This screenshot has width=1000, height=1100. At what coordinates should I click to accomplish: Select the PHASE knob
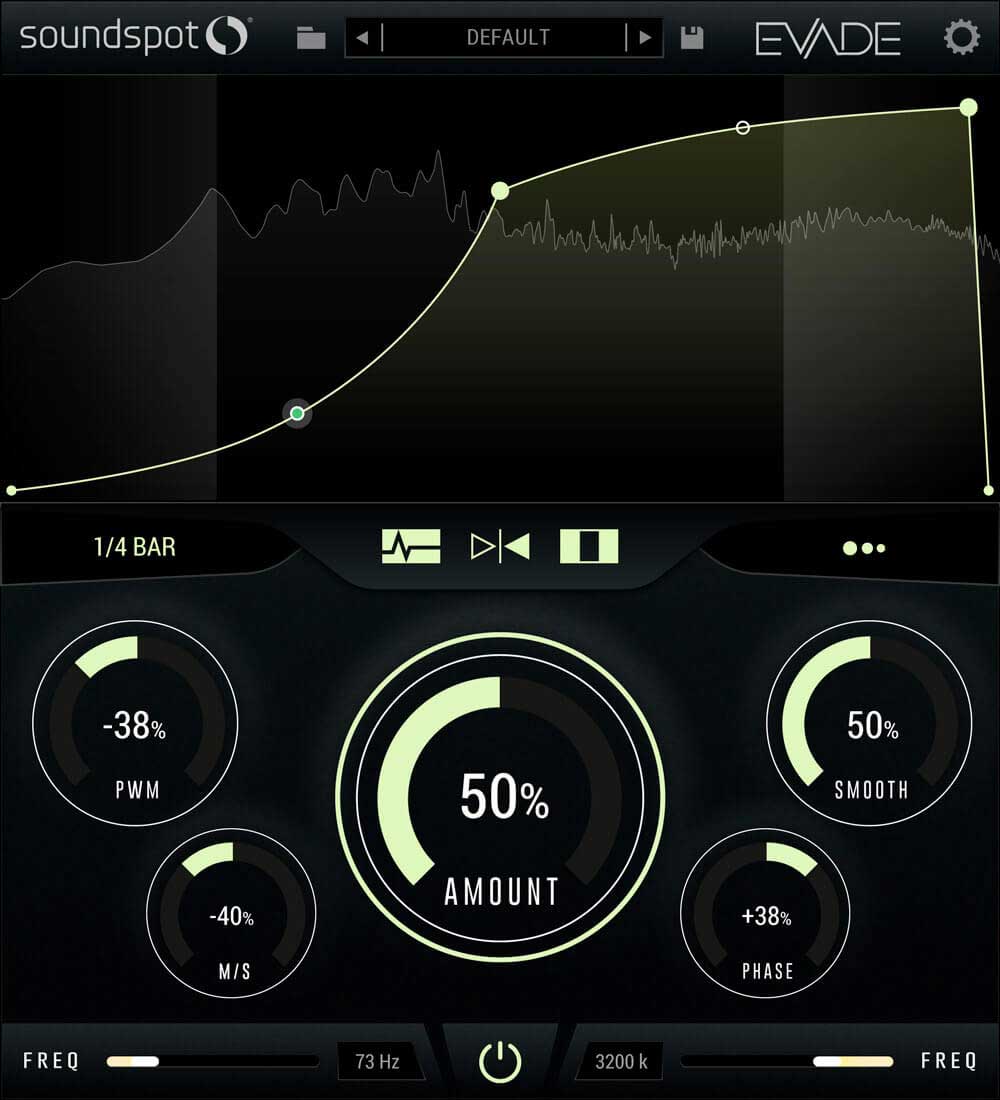coord(765,912)
